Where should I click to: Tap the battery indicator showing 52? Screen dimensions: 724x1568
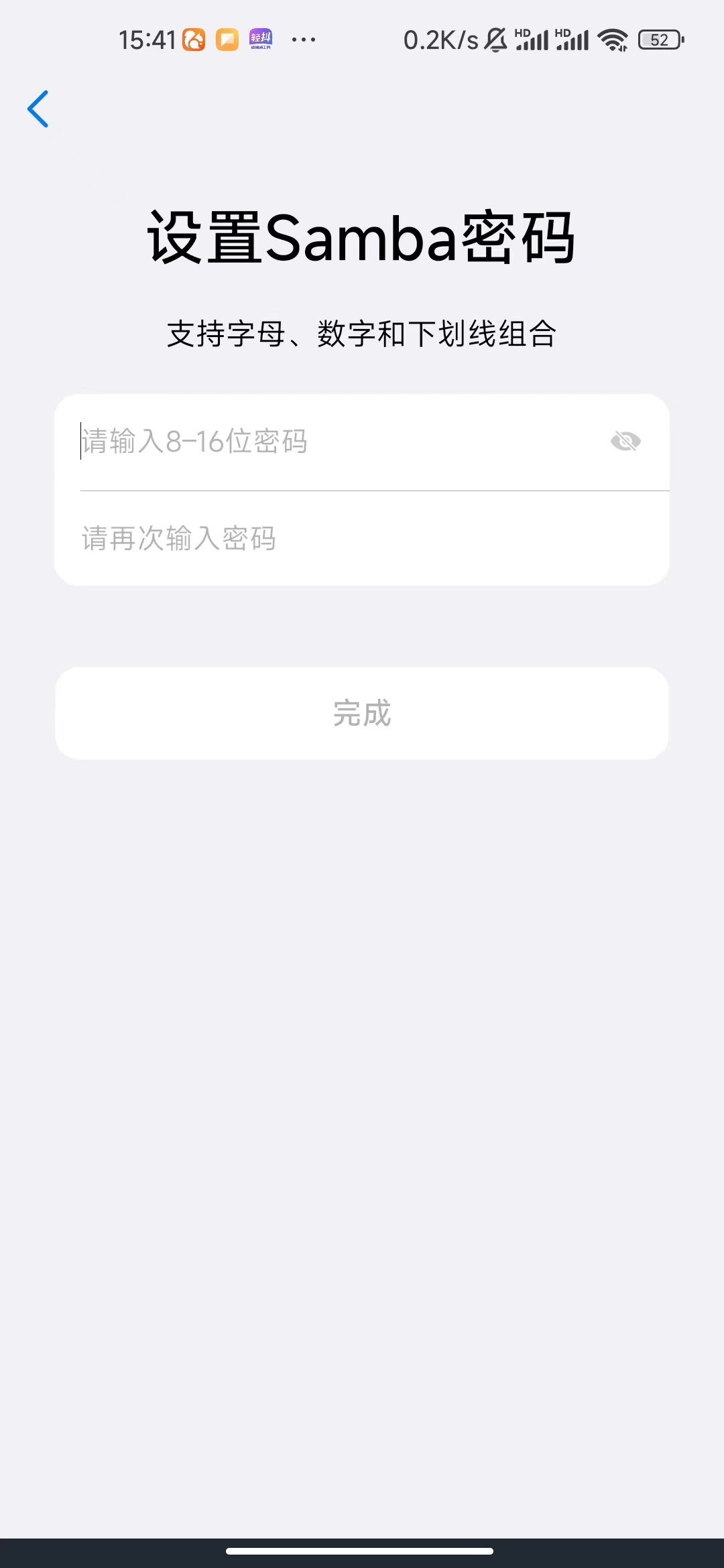660,40
